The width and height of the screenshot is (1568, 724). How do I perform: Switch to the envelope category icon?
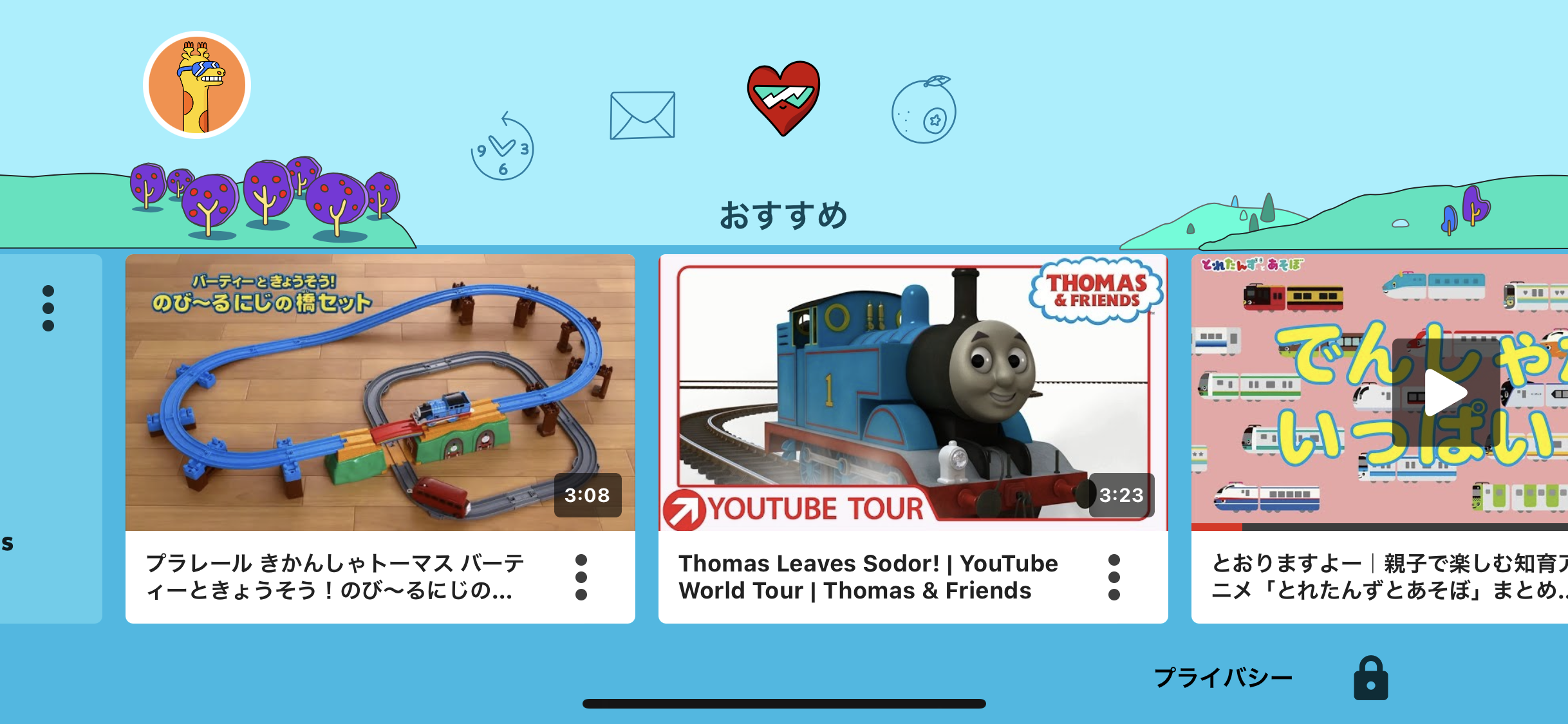pyautogui.click(x=642, y=115)
